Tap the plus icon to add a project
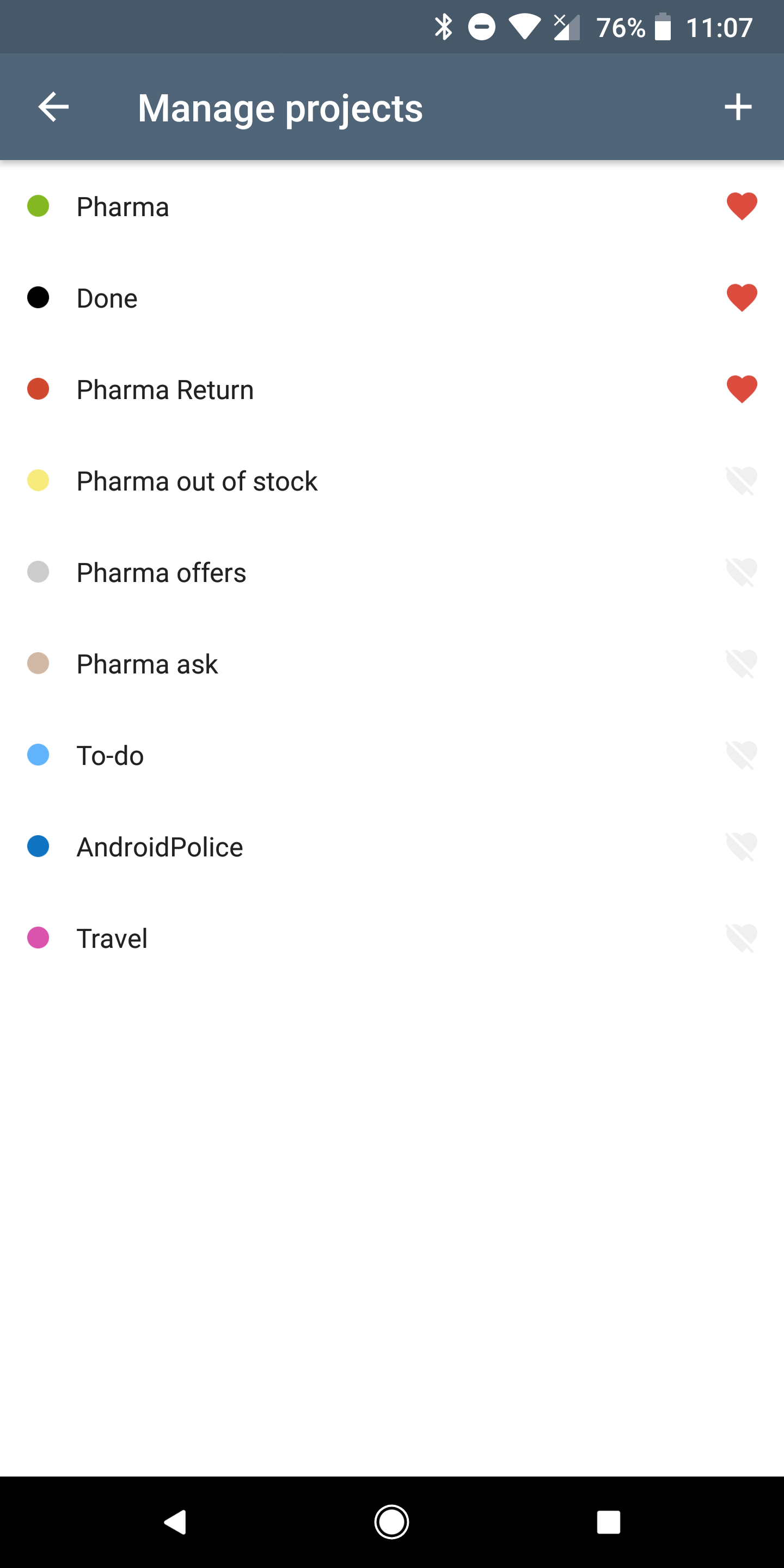The image size is (784, 1568). pyautogui.click(x=738, y=107)
